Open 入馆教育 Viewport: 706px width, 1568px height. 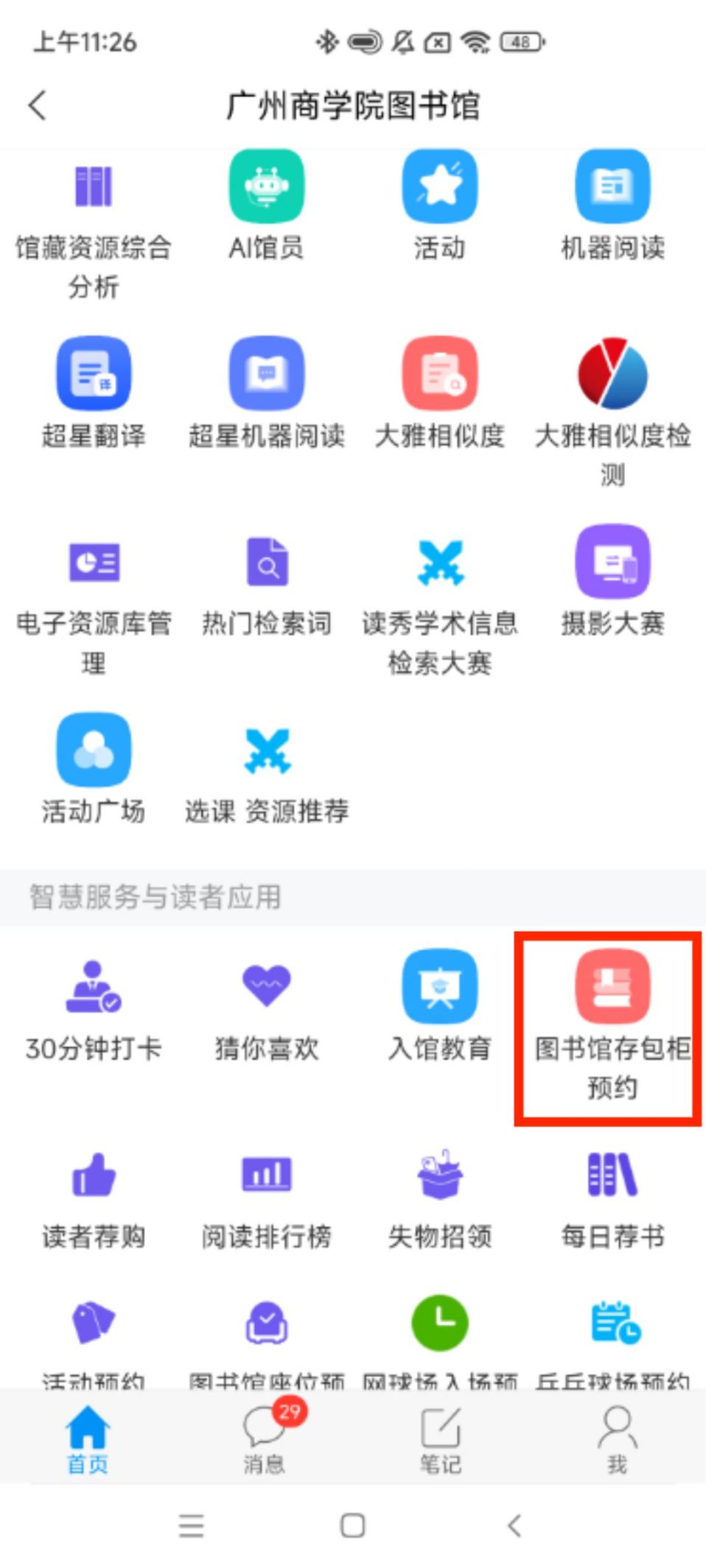[439, 987]
